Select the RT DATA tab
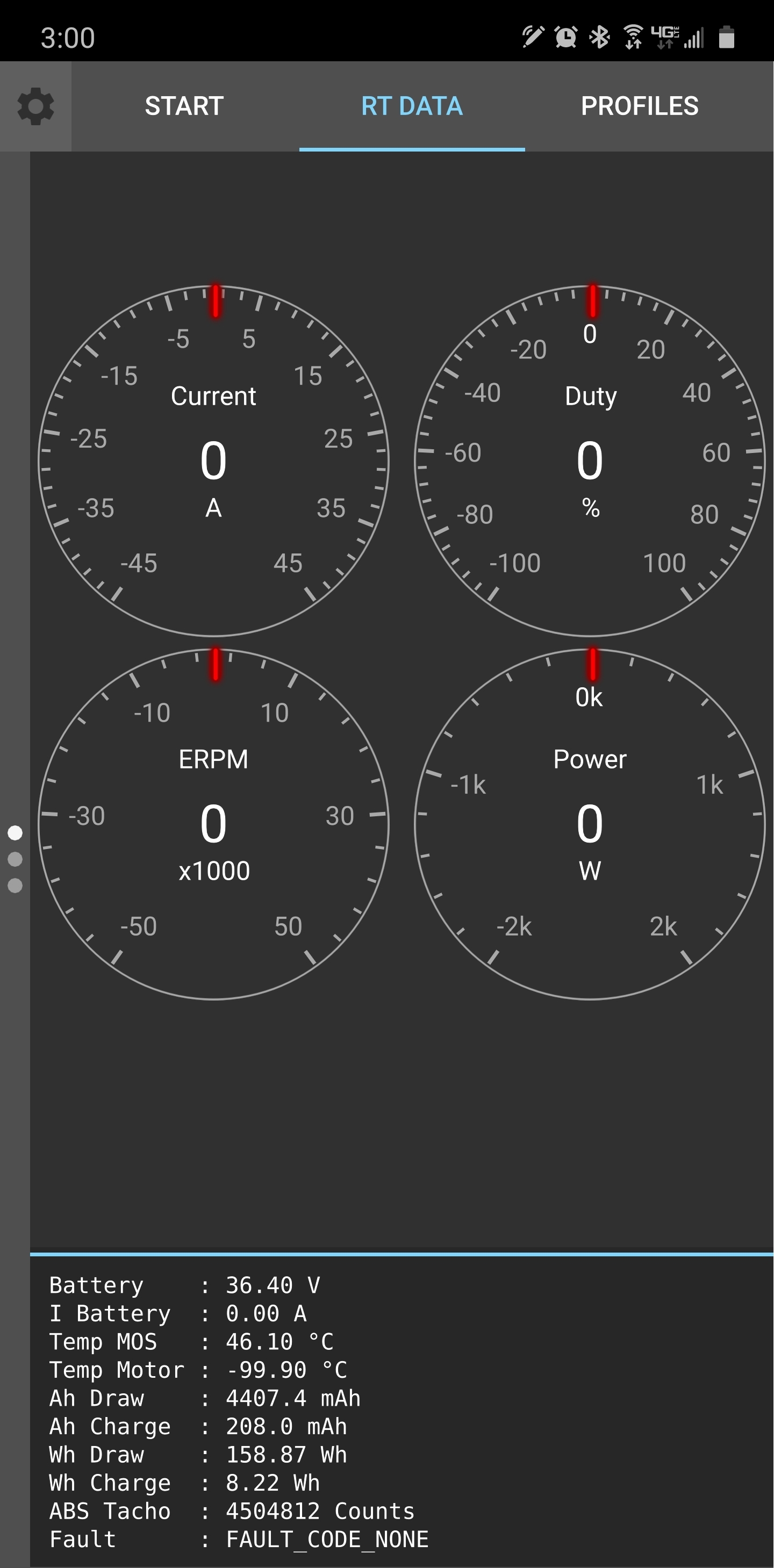The width and height of the screenshot is (774, 1568). (412, 106)
